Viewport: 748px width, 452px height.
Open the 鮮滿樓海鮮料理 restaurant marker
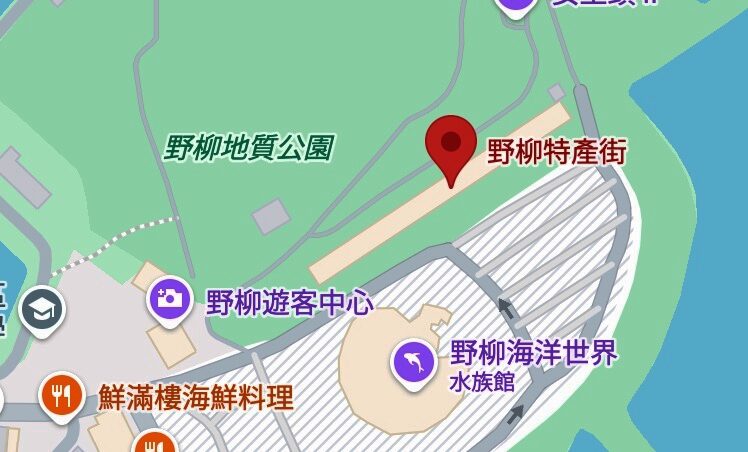click(61, 394)
